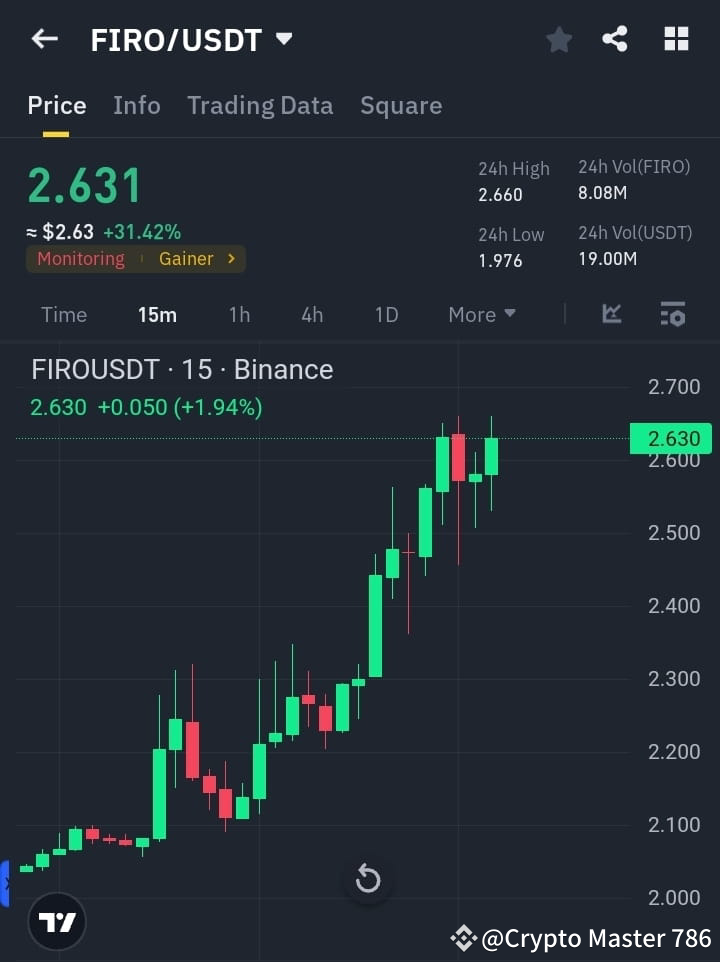Image resolution: width=720 pixels, height=962 pixels.
Task: Open the More interval dropdown
Action: (x=481, y=314)
